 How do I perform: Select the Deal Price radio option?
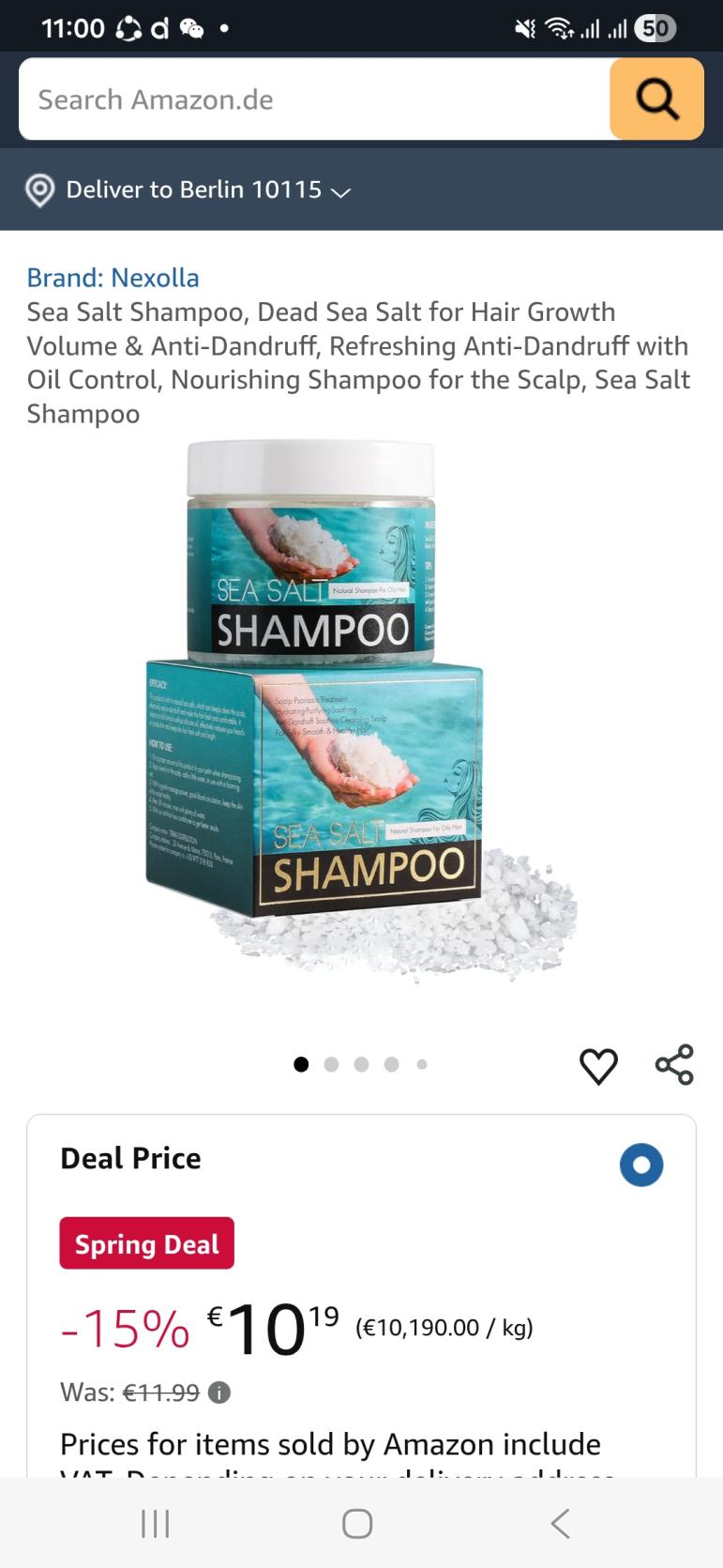[x=641, y=1165]
